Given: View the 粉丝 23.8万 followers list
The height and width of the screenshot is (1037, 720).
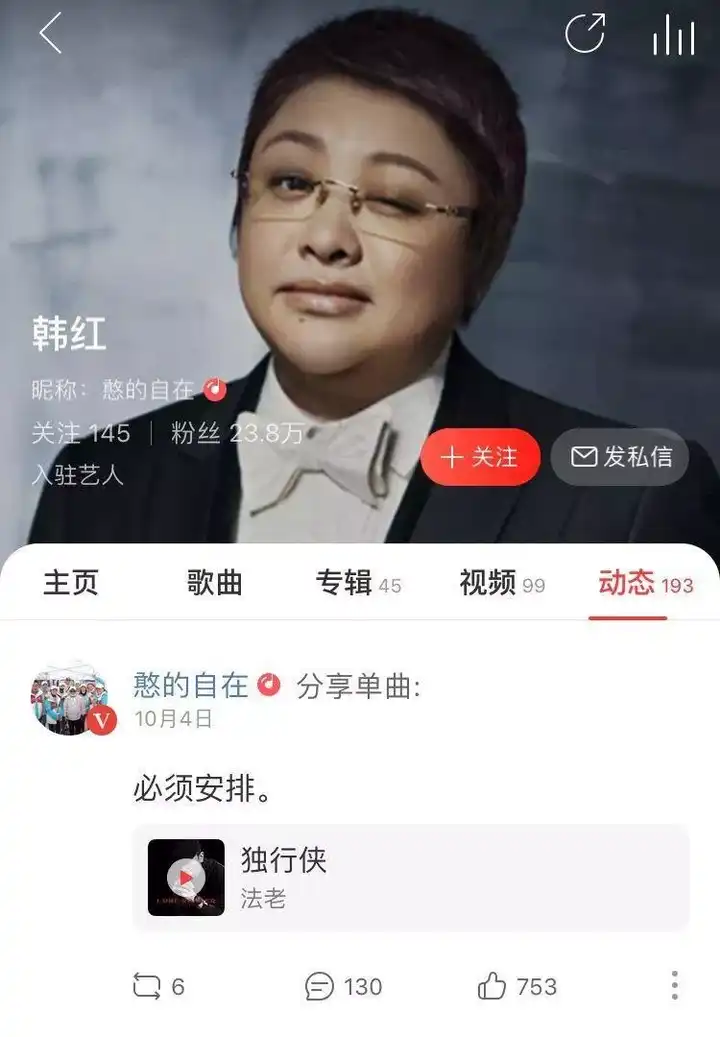Looking at the screenshot, I should [236, 433].
